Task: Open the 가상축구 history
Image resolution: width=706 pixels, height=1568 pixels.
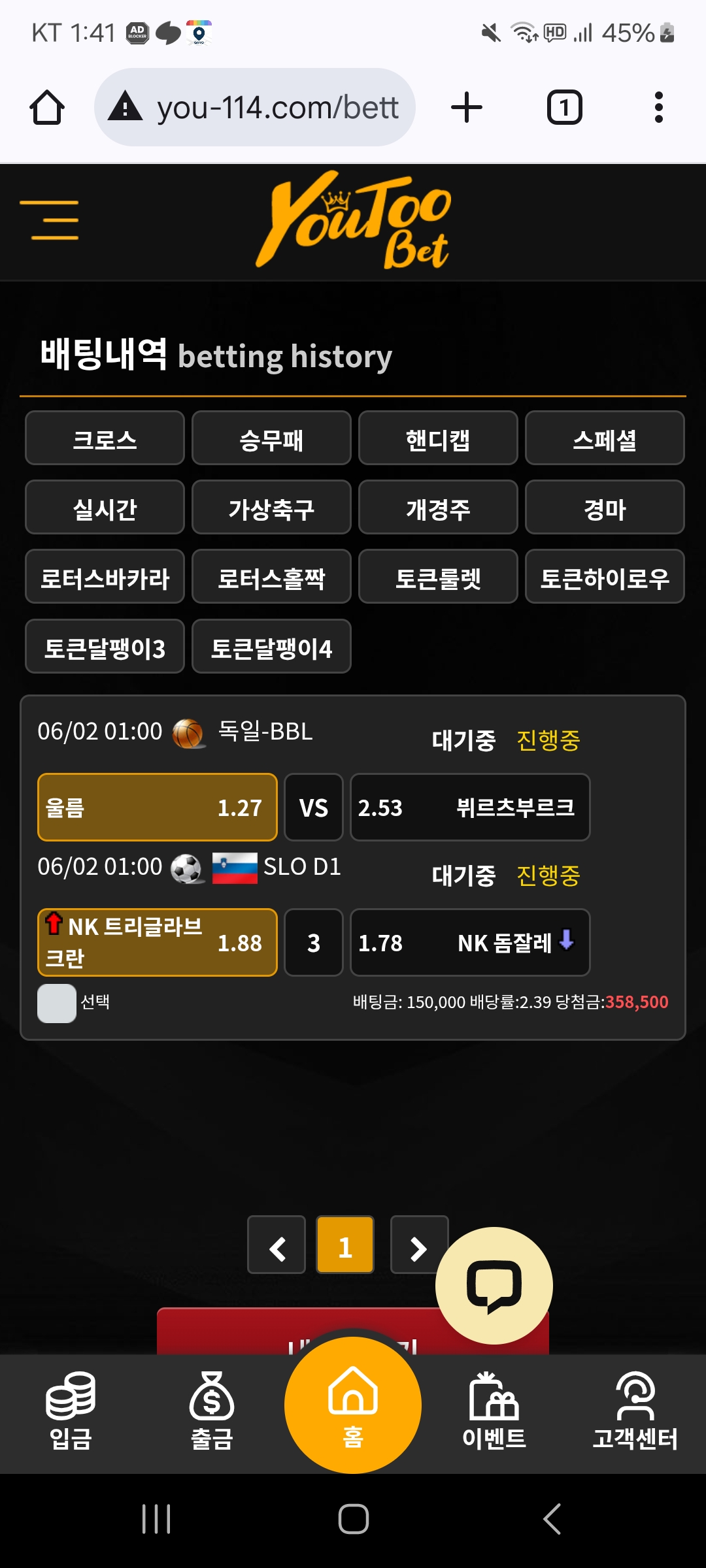Action: (271, 507)
